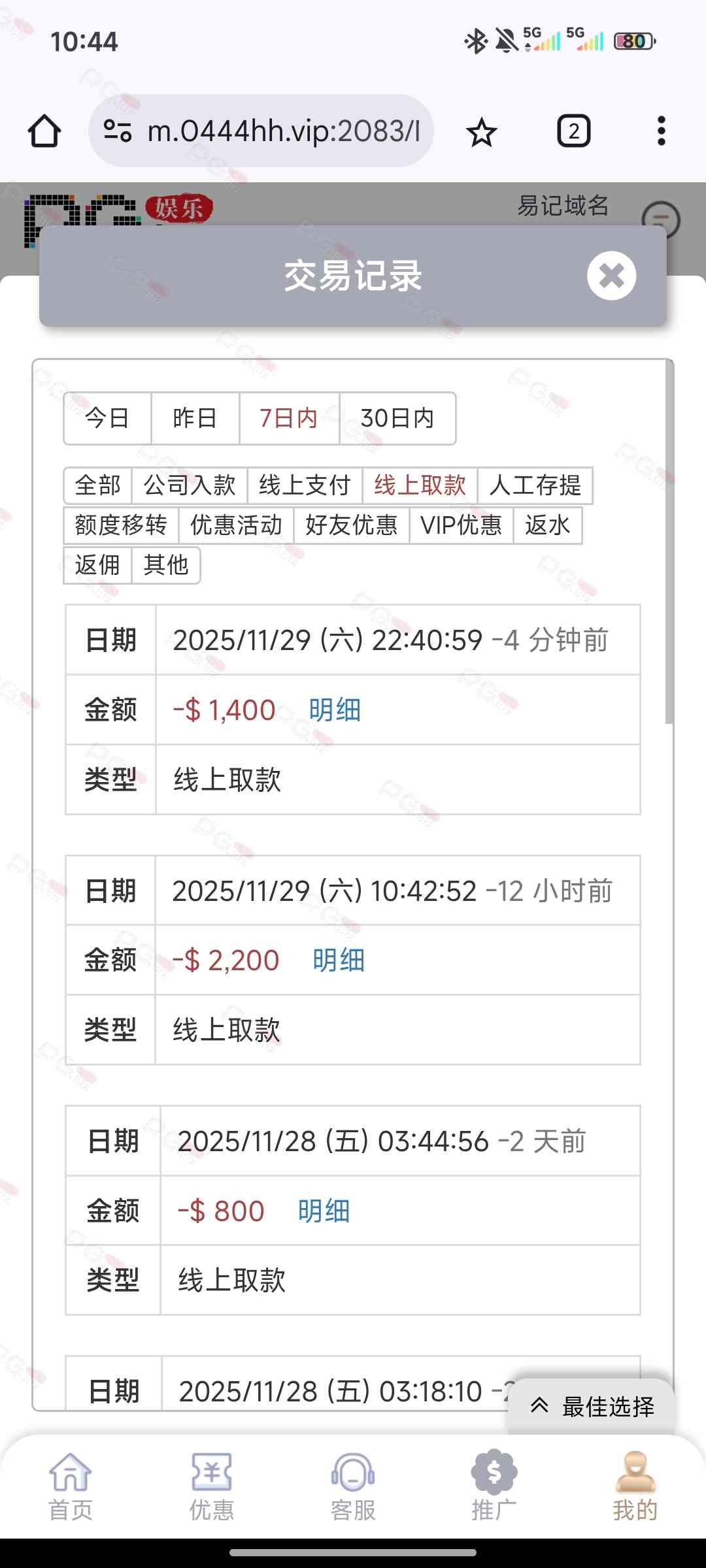
Task: Switch to the 推广 tab
Action: 494,1486
